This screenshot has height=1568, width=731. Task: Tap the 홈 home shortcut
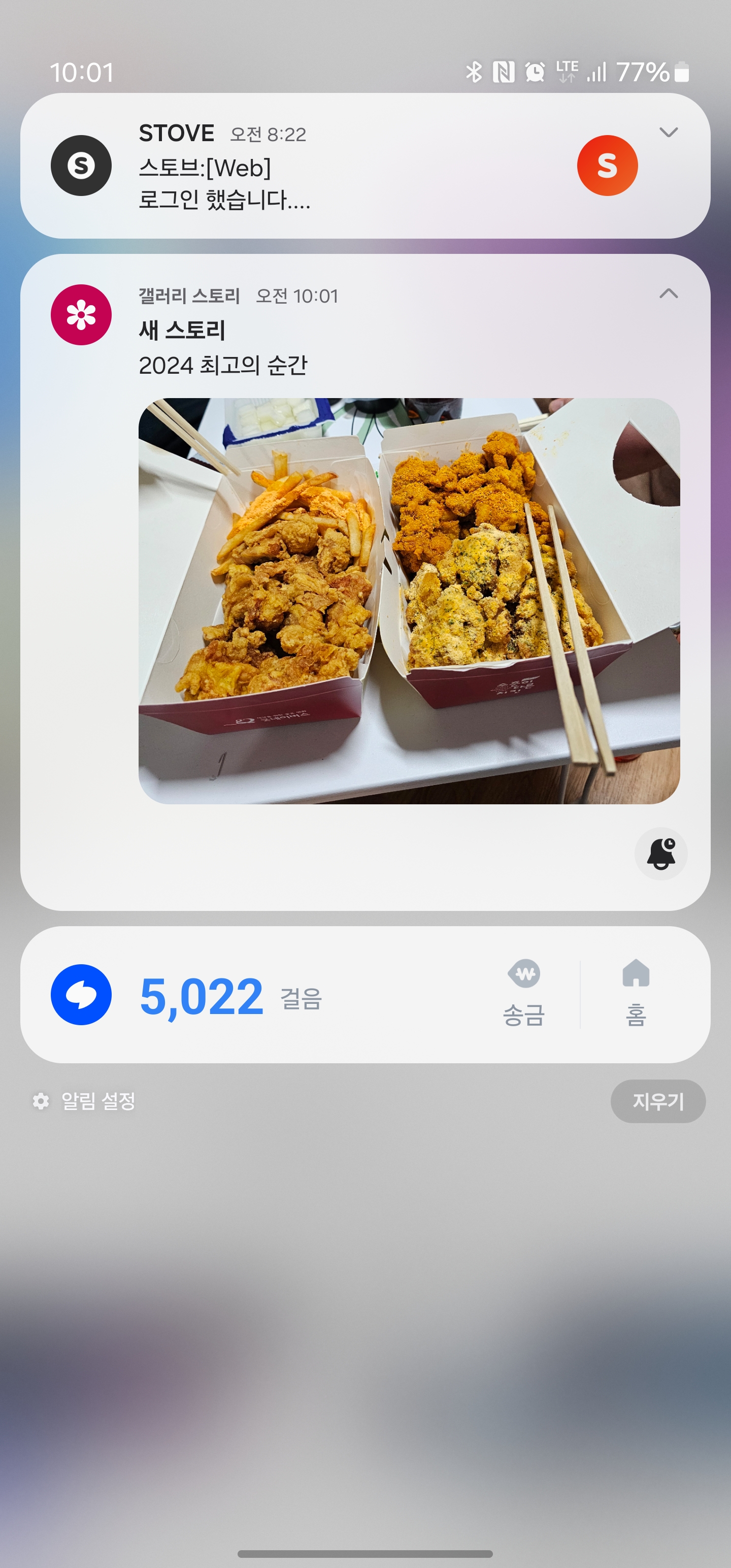point(636,993)
